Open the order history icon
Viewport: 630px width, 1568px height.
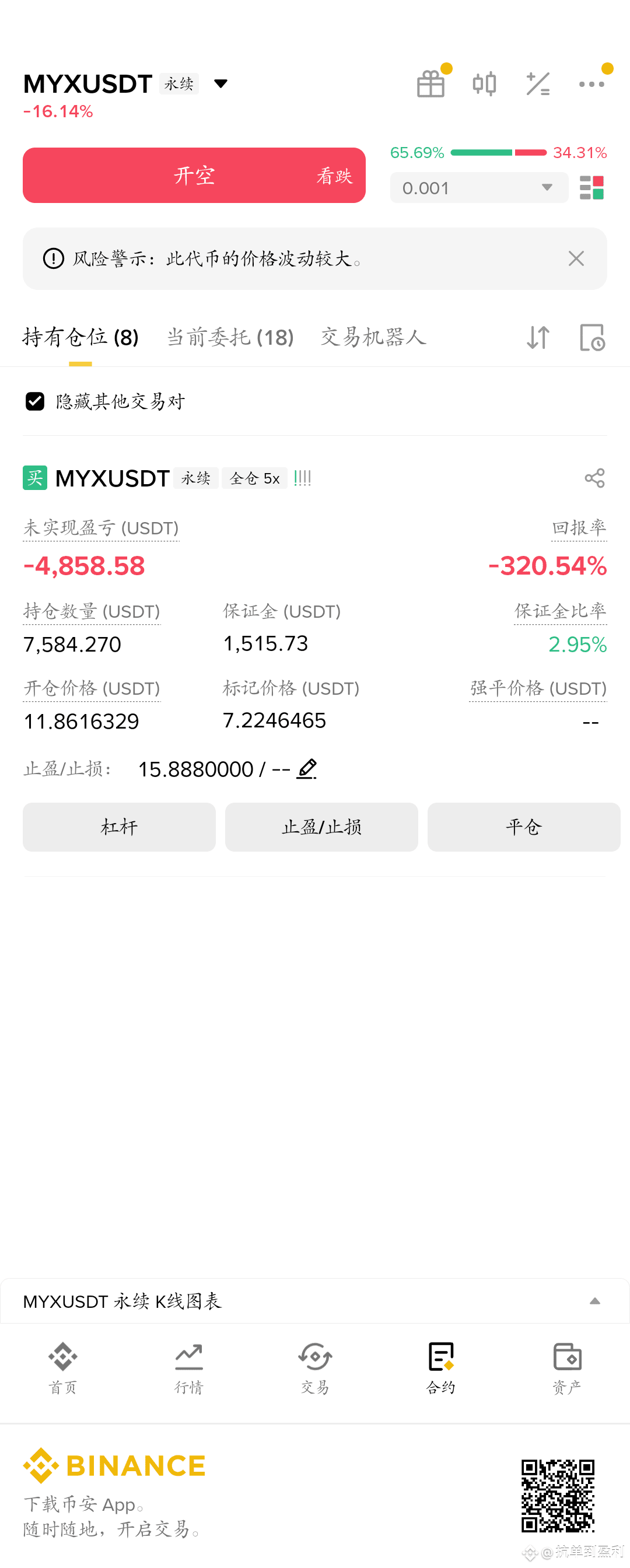point(591,337)
